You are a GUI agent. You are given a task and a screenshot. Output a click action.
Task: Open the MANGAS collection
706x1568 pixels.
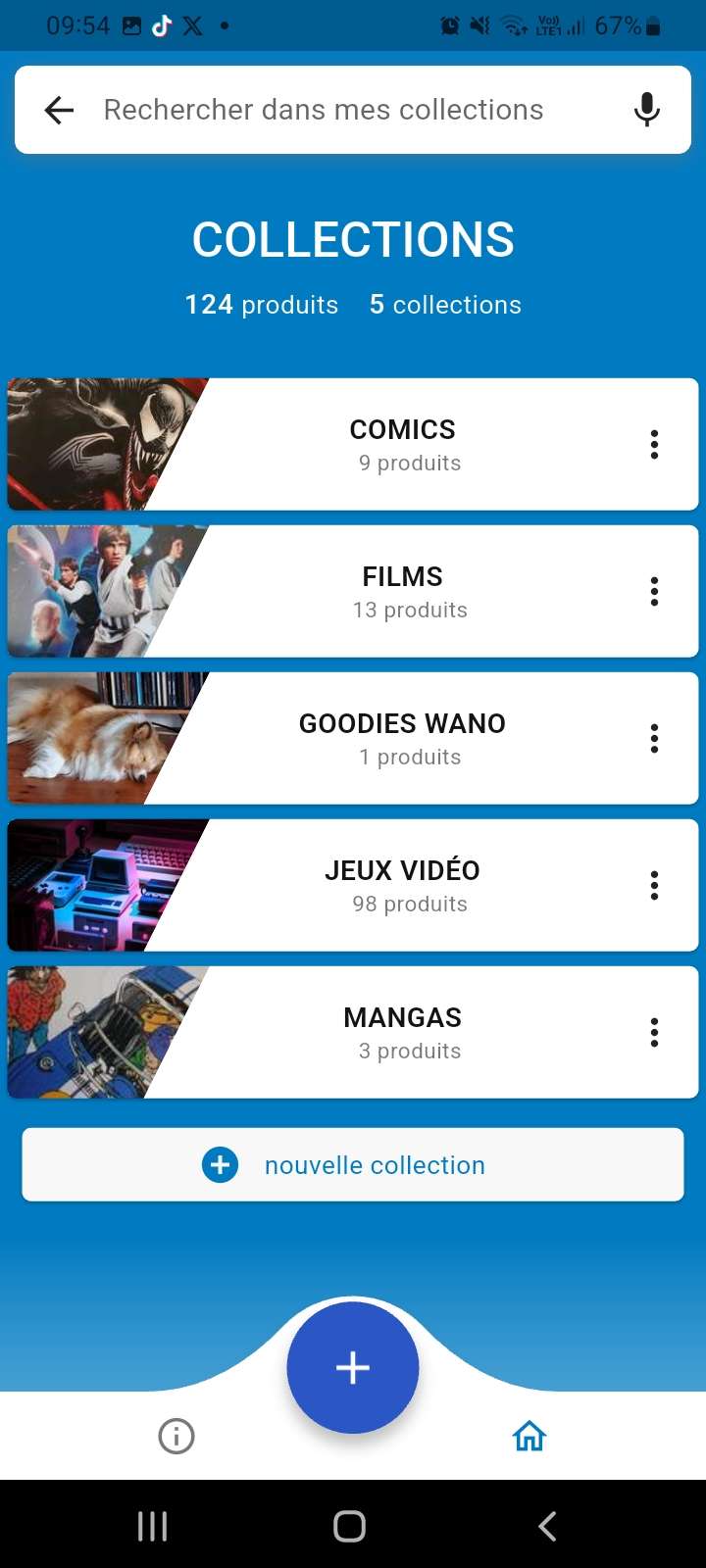coord(402,1033)
